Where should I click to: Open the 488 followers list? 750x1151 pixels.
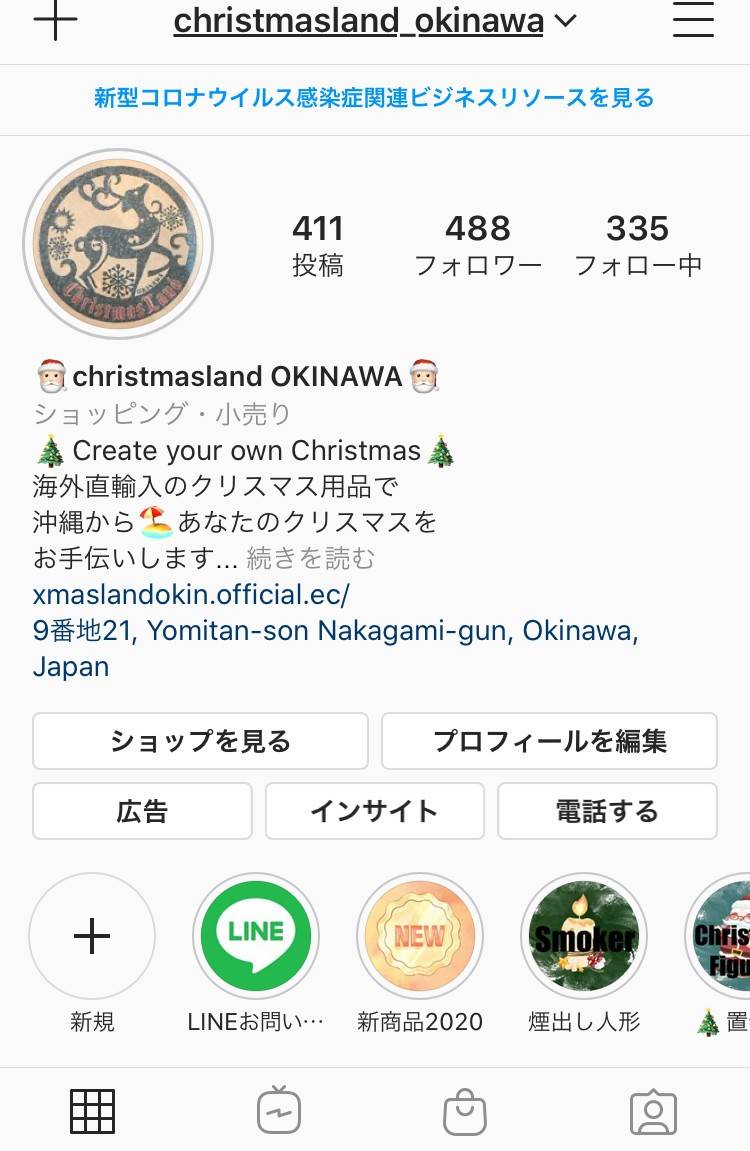[x=478, y=245]
